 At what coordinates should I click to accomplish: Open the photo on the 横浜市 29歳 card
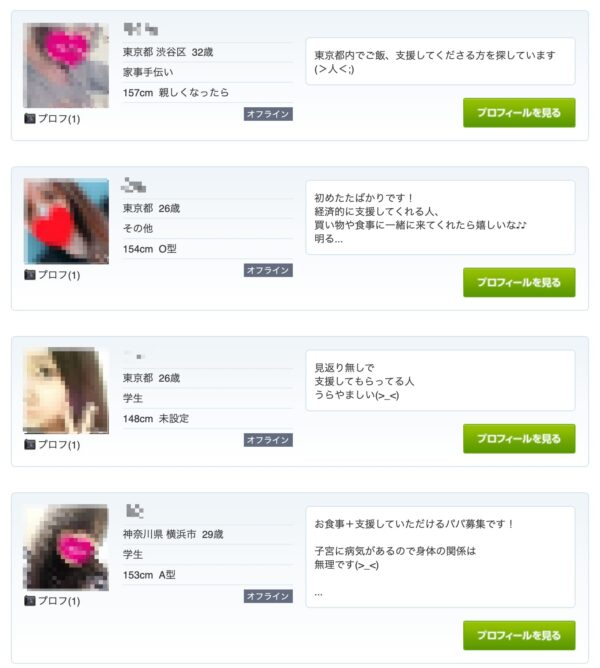(66, 548)
